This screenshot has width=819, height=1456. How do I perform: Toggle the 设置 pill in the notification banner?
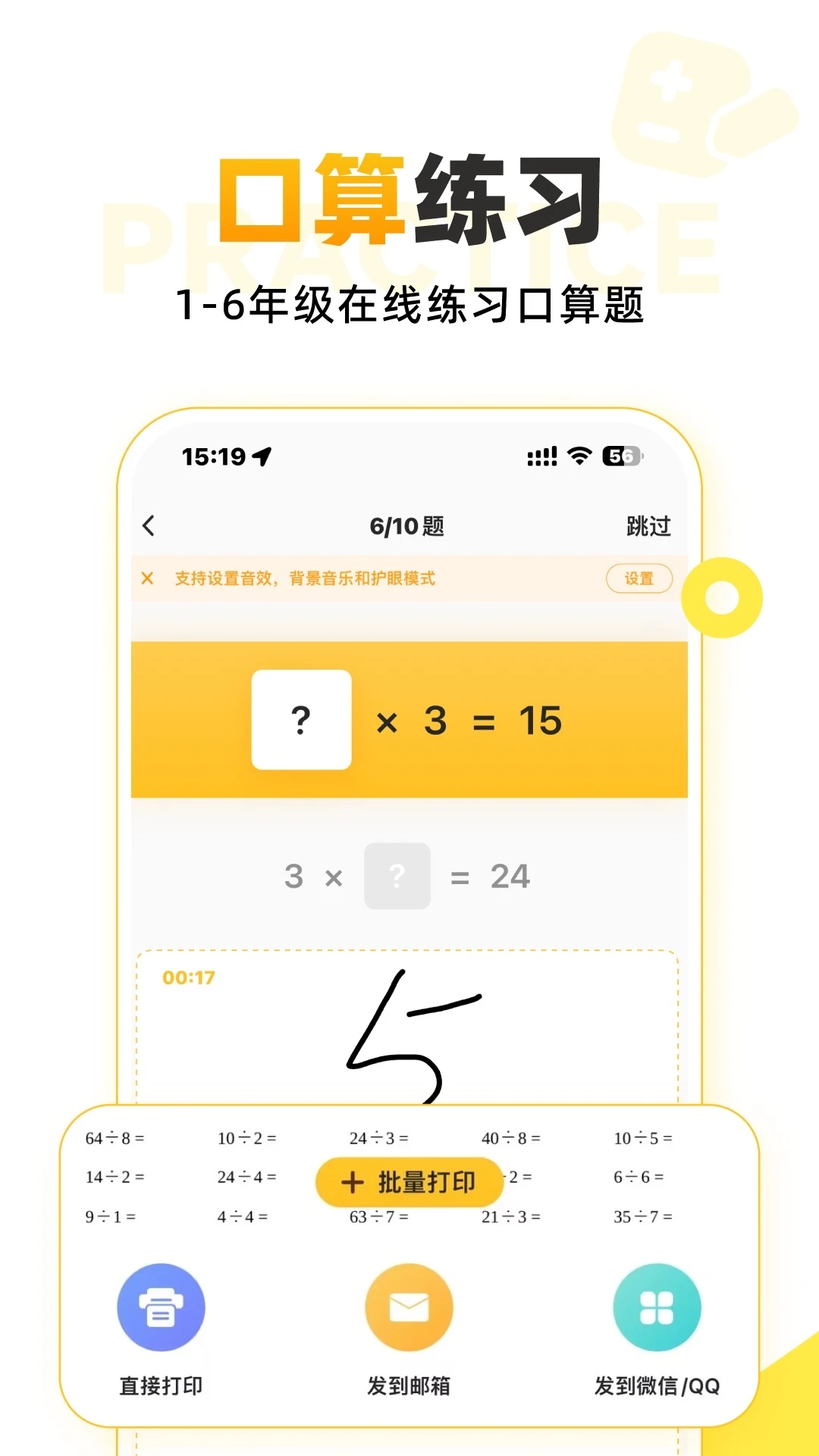(641, 579)
